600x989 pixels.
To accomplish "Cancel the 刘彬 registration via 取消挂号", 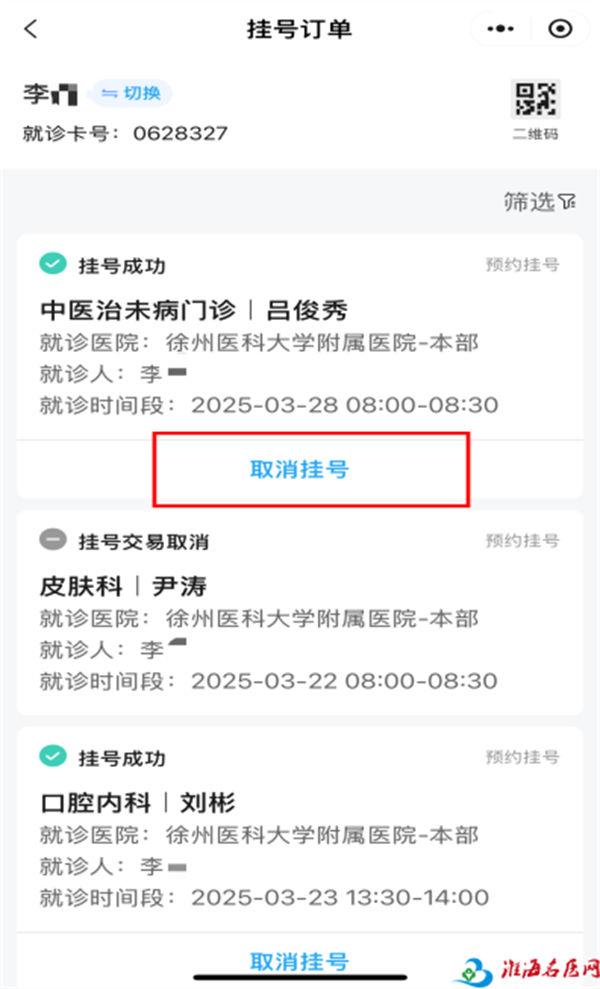I will click(x=300, y=961).
